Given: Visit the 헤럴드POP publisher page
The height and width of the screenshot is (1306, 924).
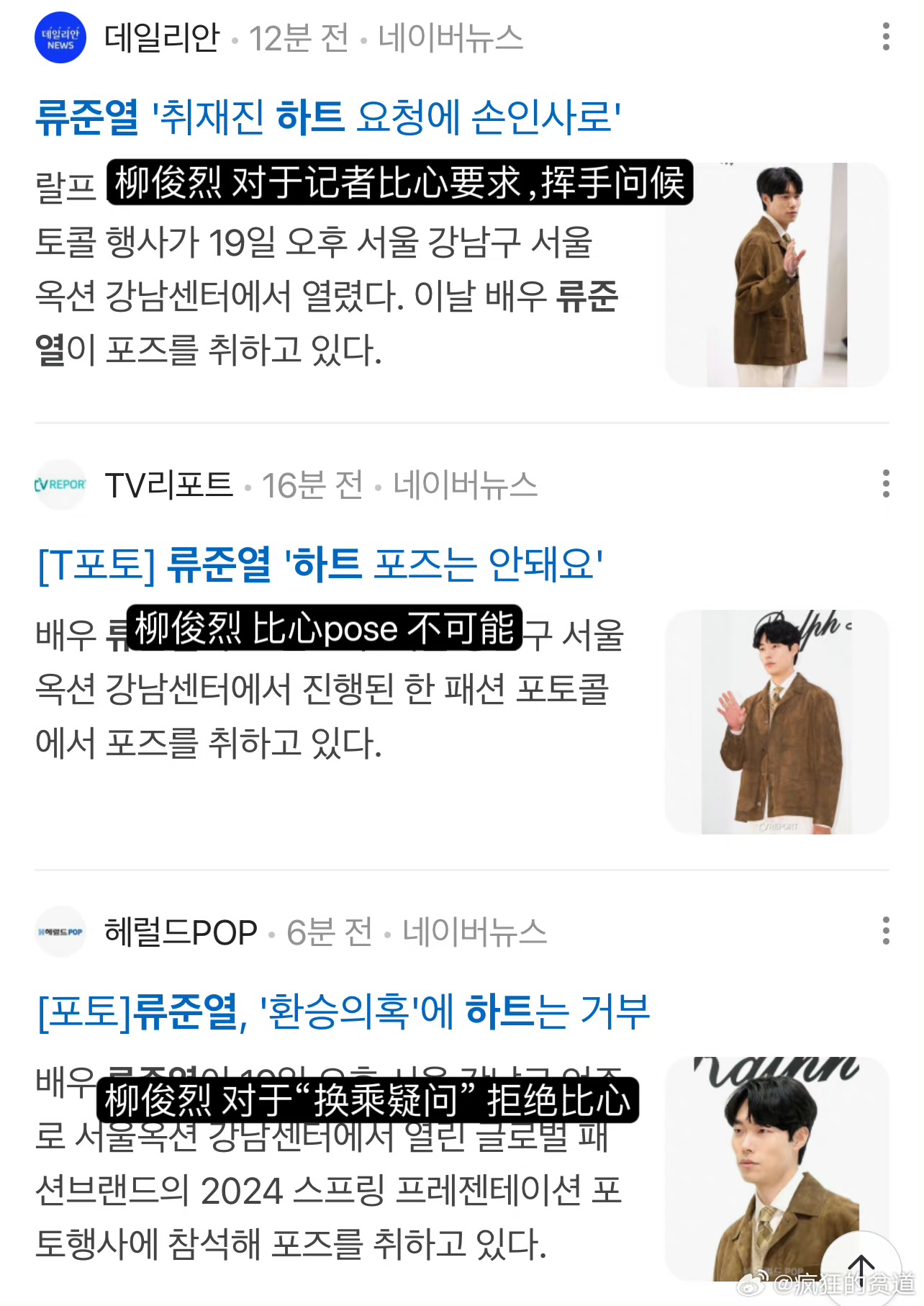Looking at the screenshot, I should pyautogui.click(x=181, y=932).
